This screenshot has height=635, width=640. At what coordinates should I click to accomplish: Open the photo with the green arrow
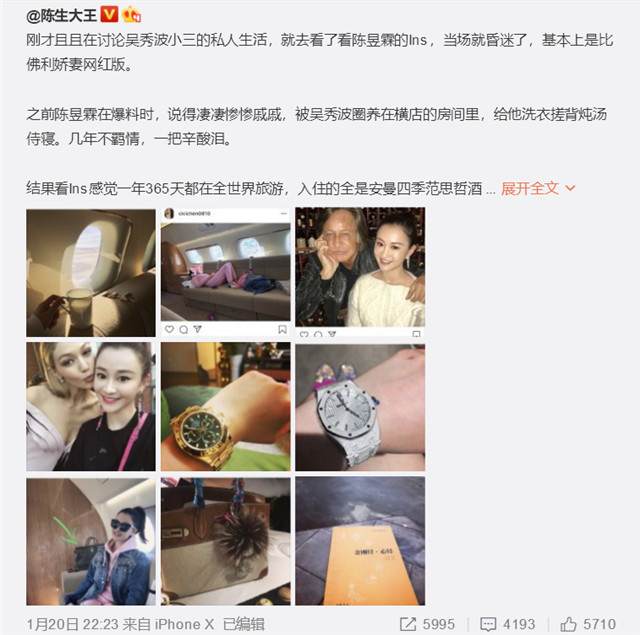point(91,541)
